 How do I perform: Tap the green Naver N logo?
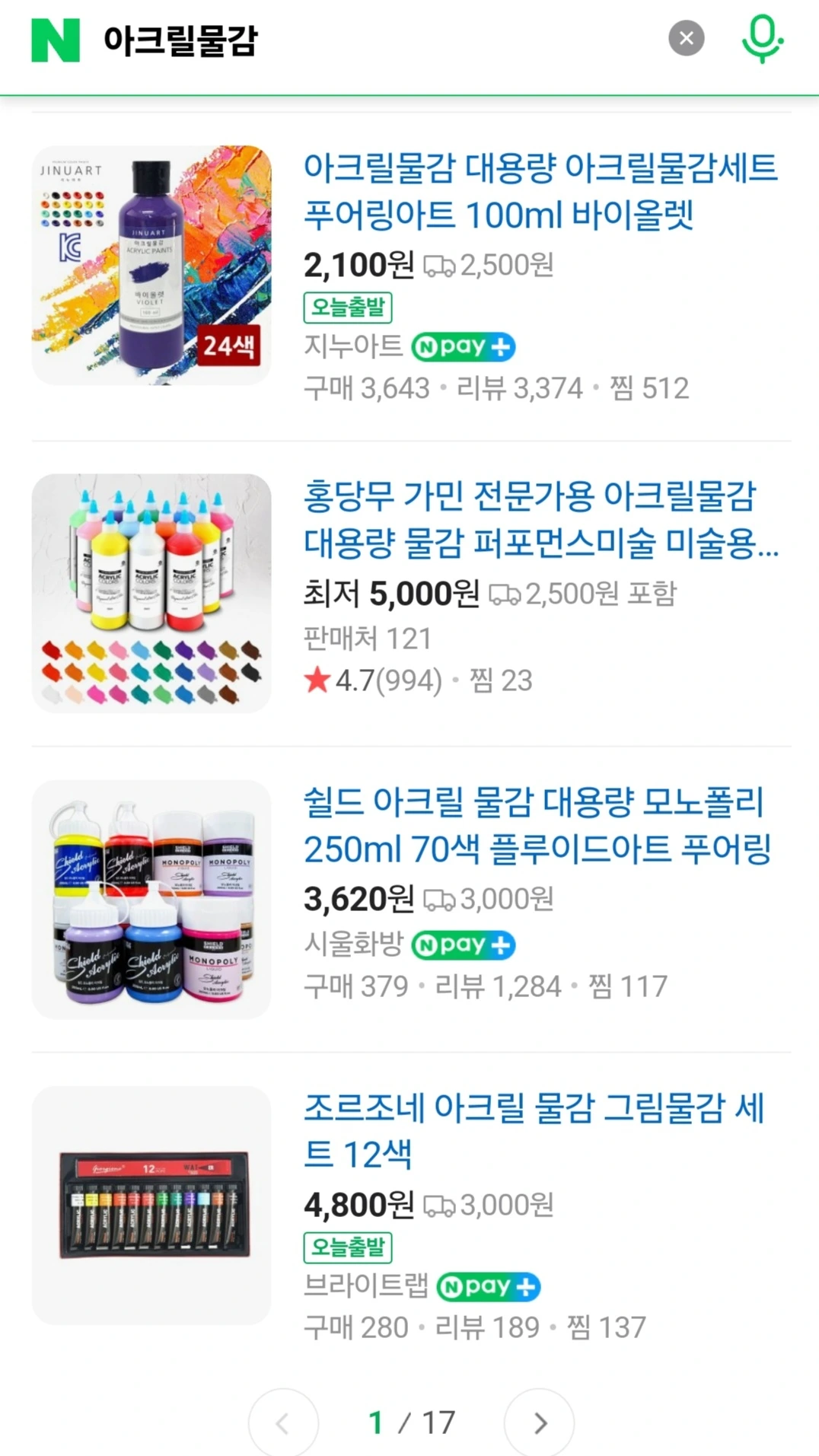coord(56,40)
